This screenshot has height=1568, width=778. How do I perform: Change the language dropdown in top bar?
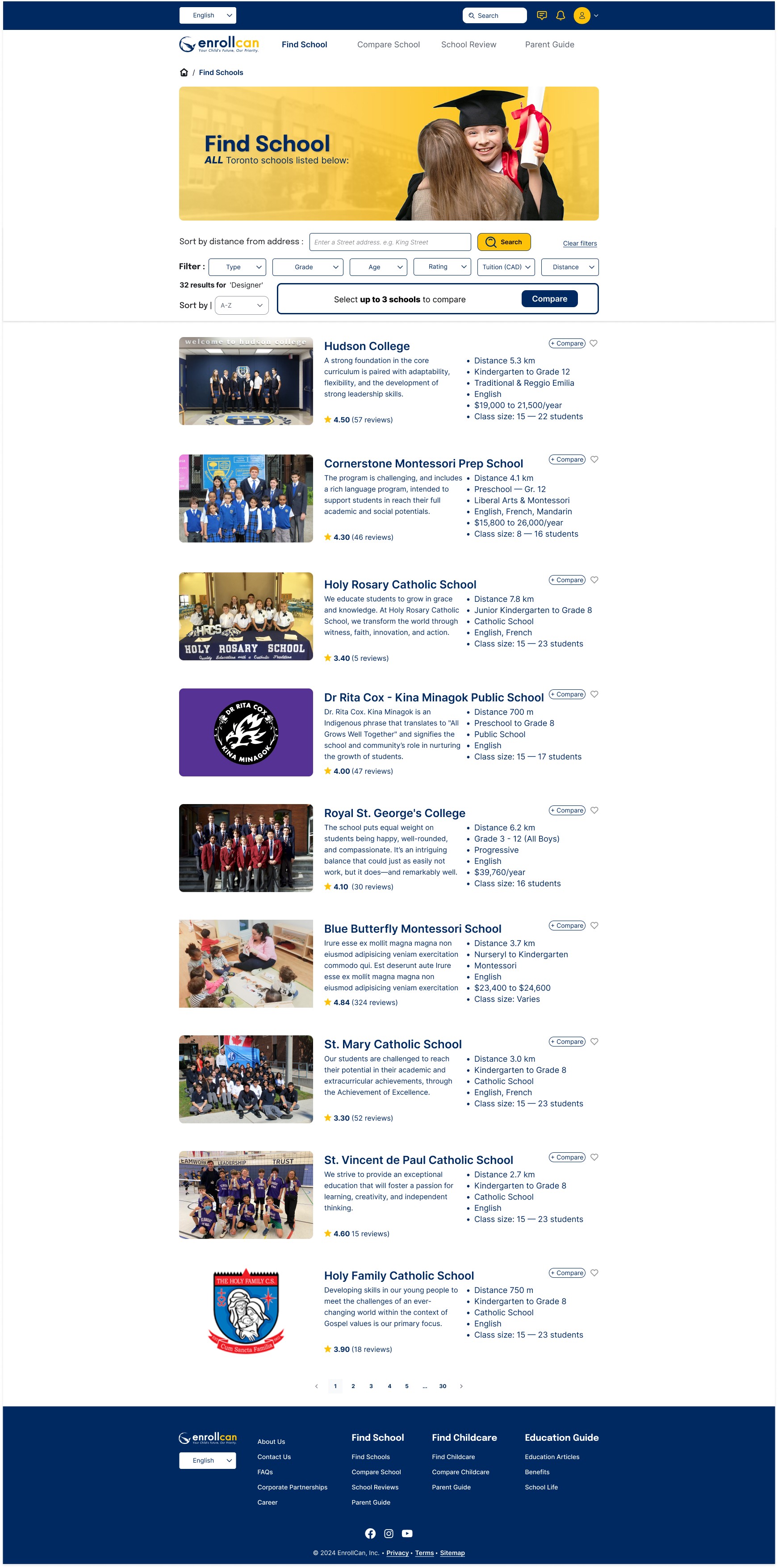click(x=208, y=15)
